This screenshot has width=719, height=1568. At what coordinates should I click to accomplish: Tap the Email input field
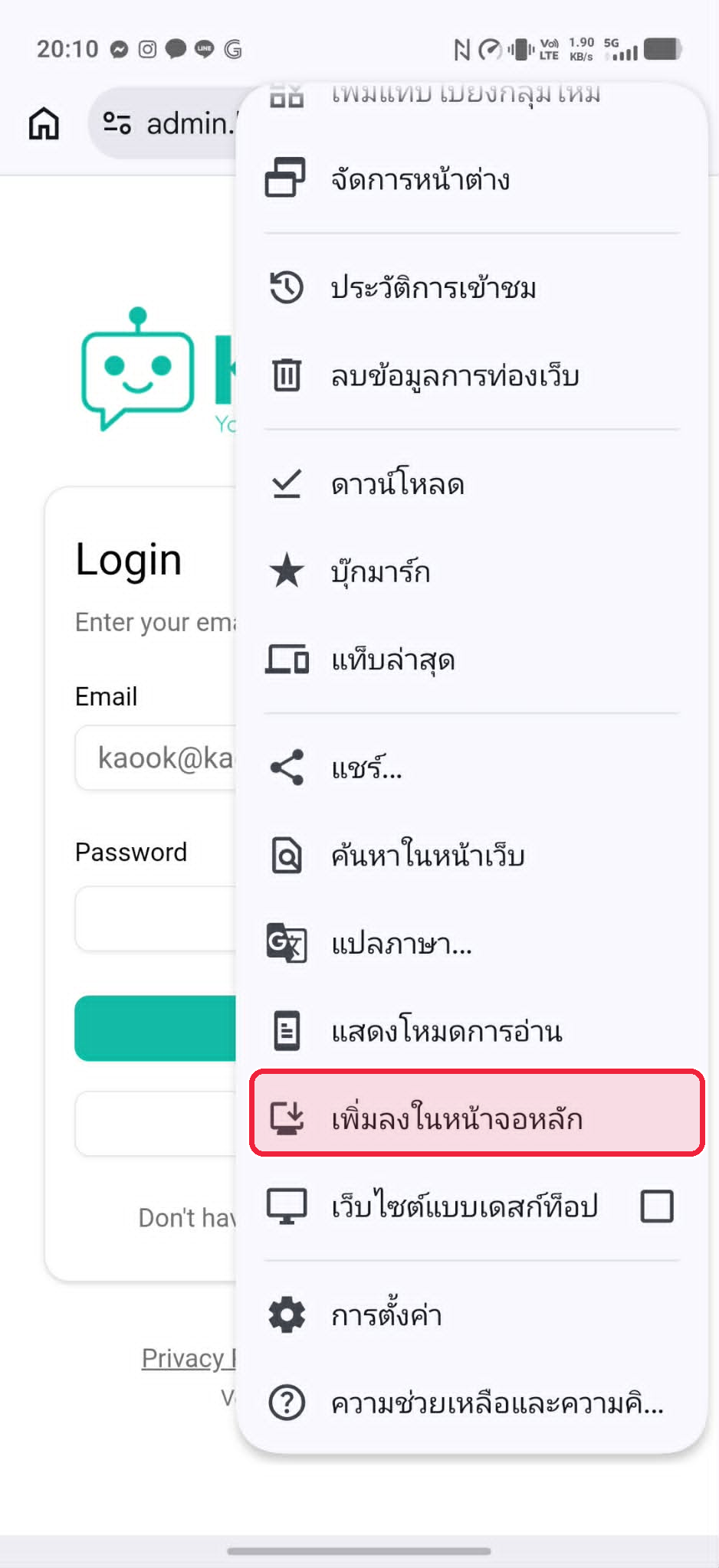click(156, 758)
